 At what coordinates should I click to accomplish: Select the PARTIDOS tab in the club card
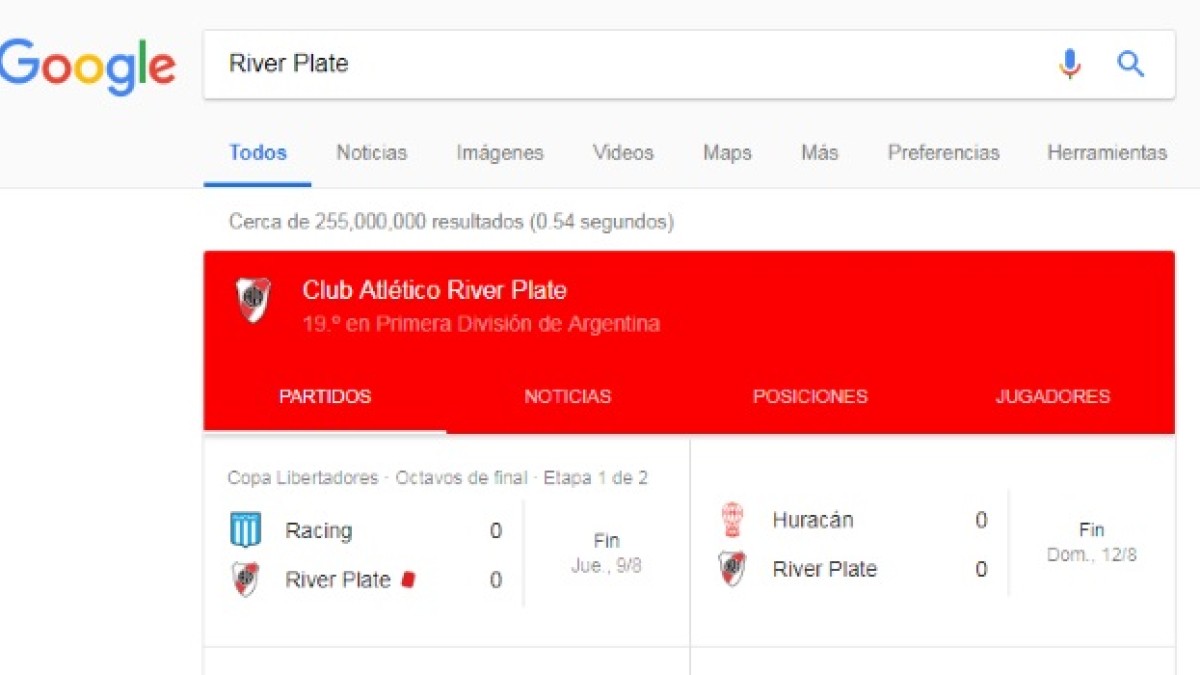325,396
